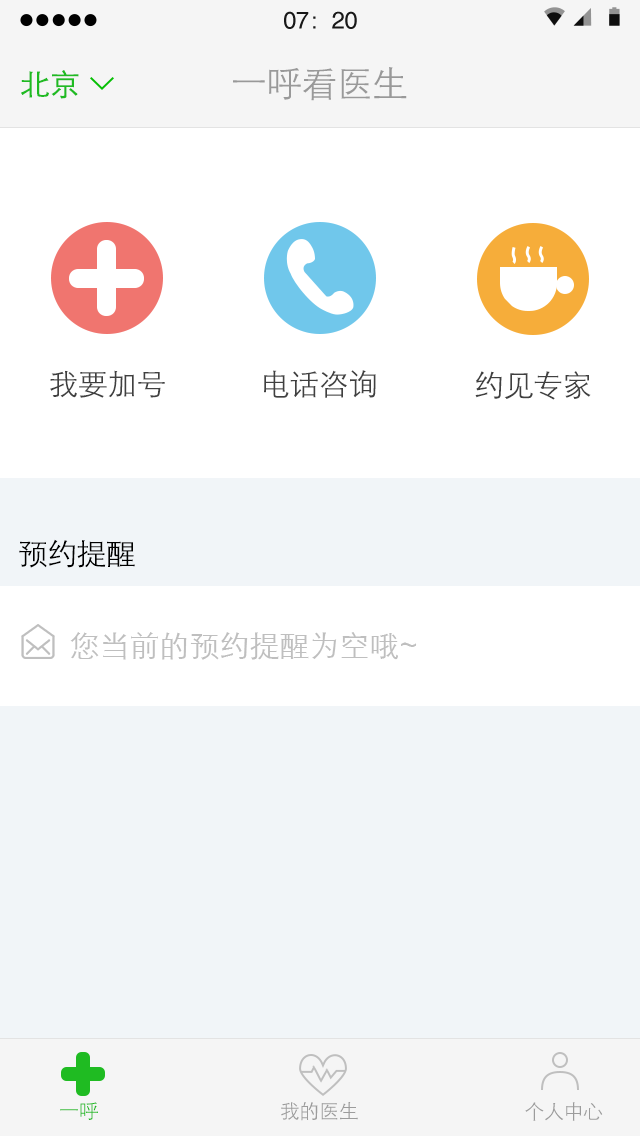Open the 北京 city dropdown

(67, 85)
